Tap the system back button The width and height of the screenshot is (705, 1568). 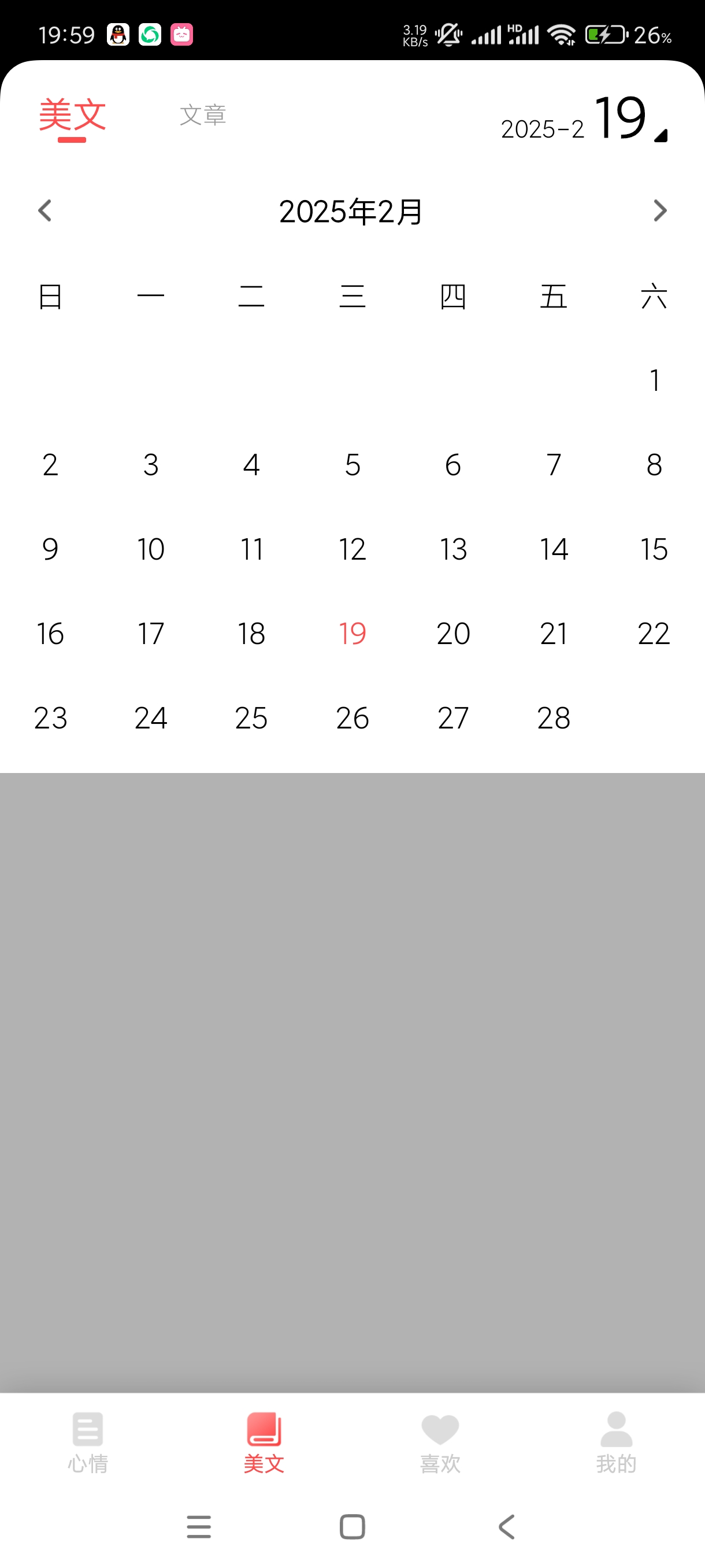click(507, 1526)
